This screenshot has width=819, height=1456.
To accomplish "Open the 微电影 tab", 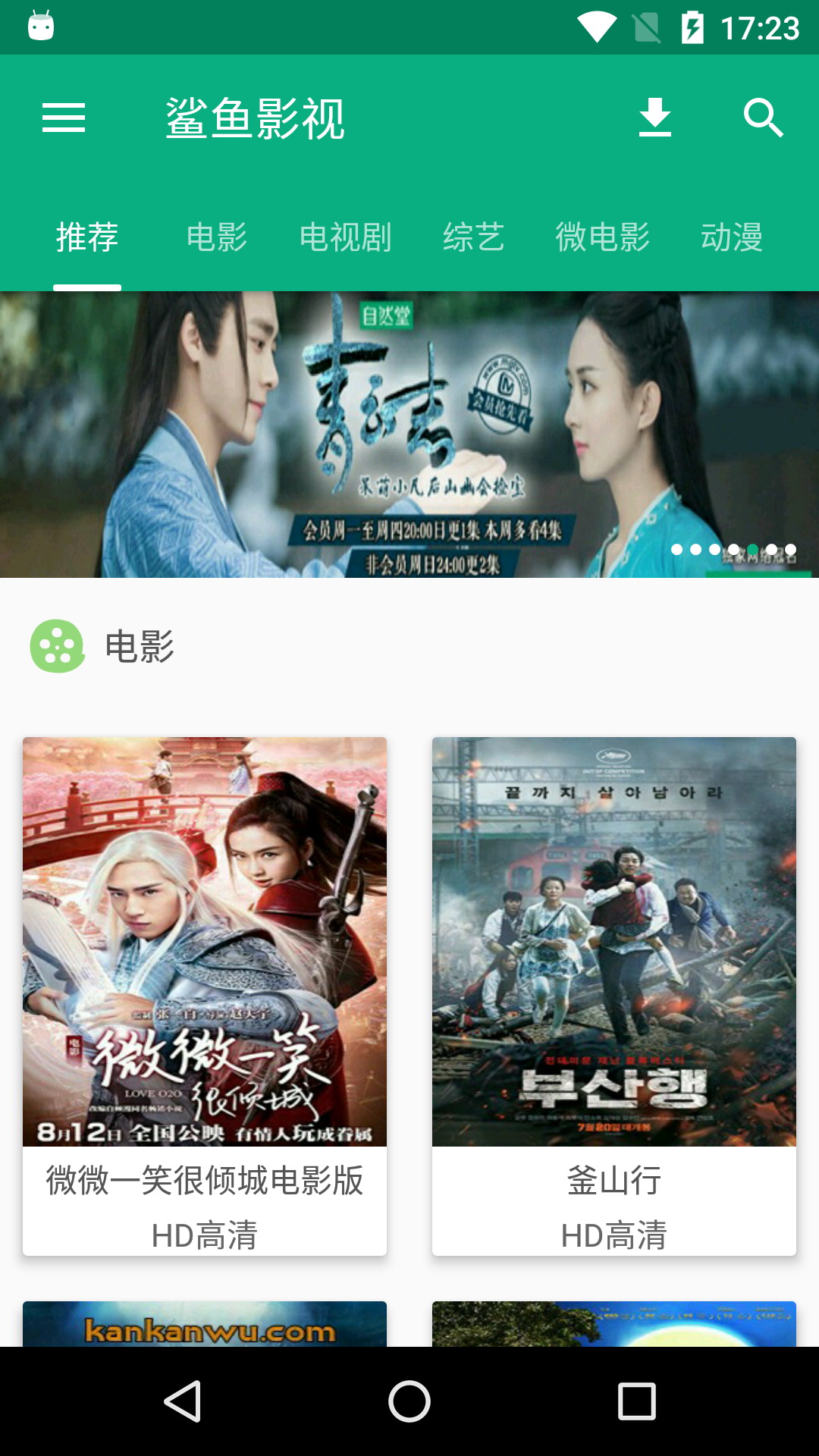I will pos(603,237).
